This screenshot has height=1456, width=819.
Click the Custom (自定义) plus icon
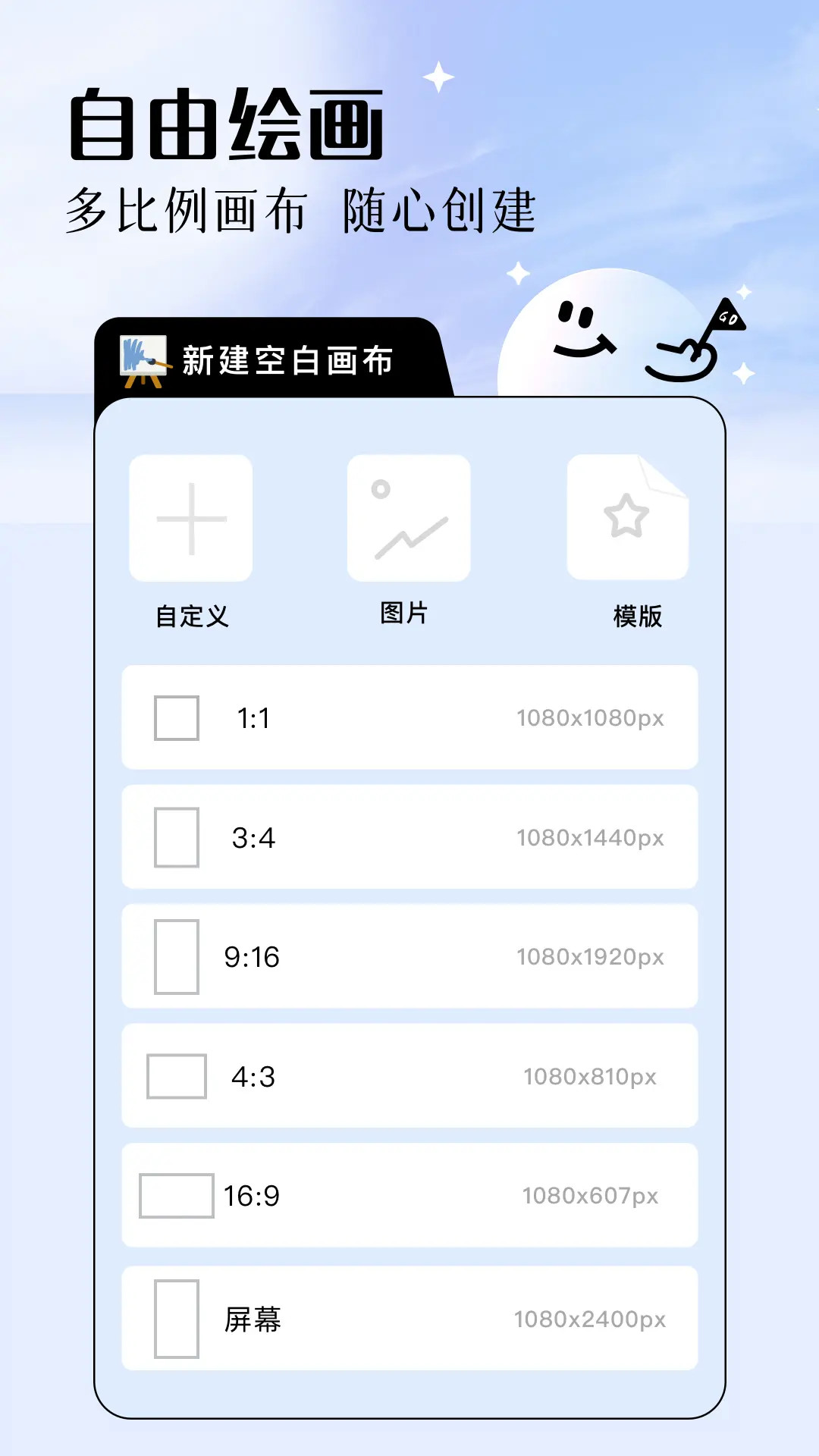(x=190, y=517)
